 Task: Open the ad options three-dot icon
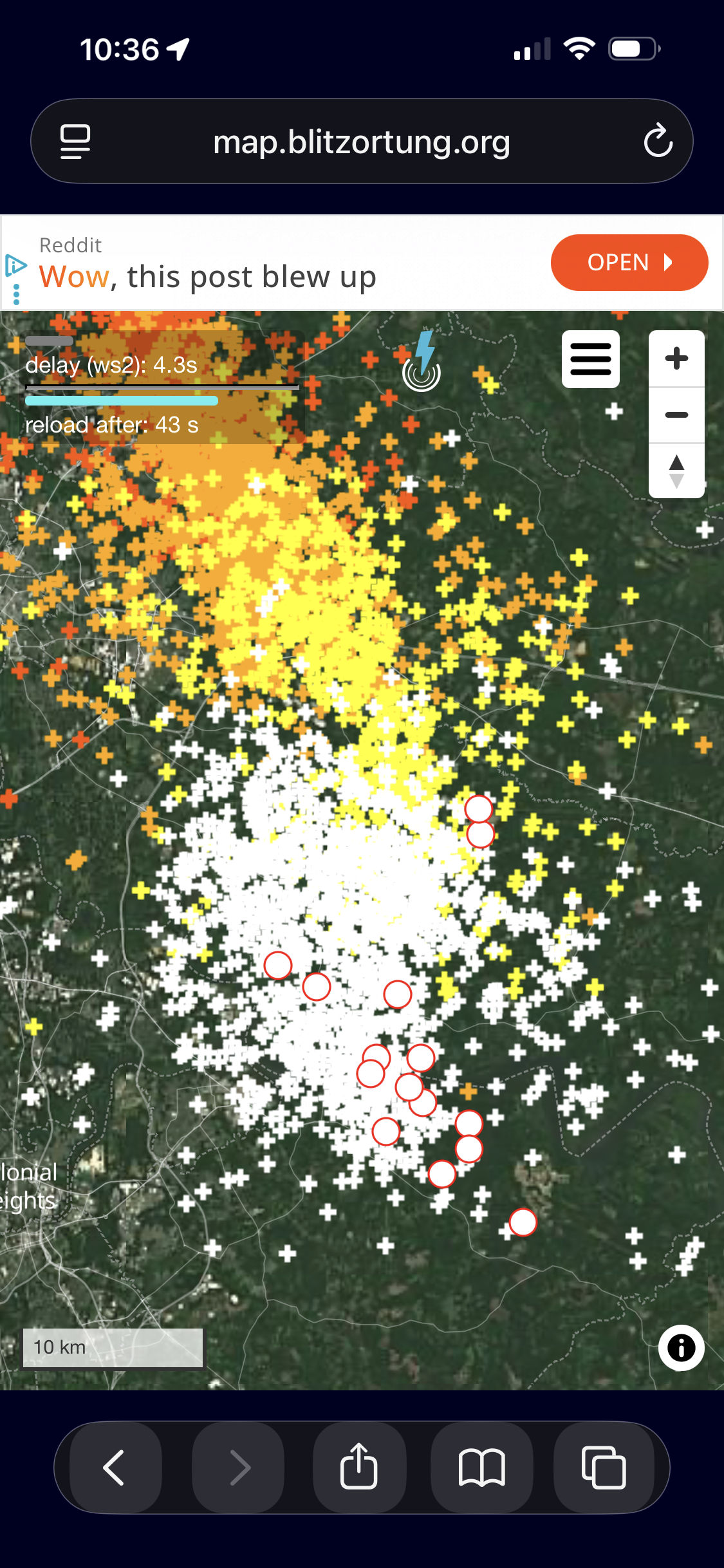[x=16, y=294]
